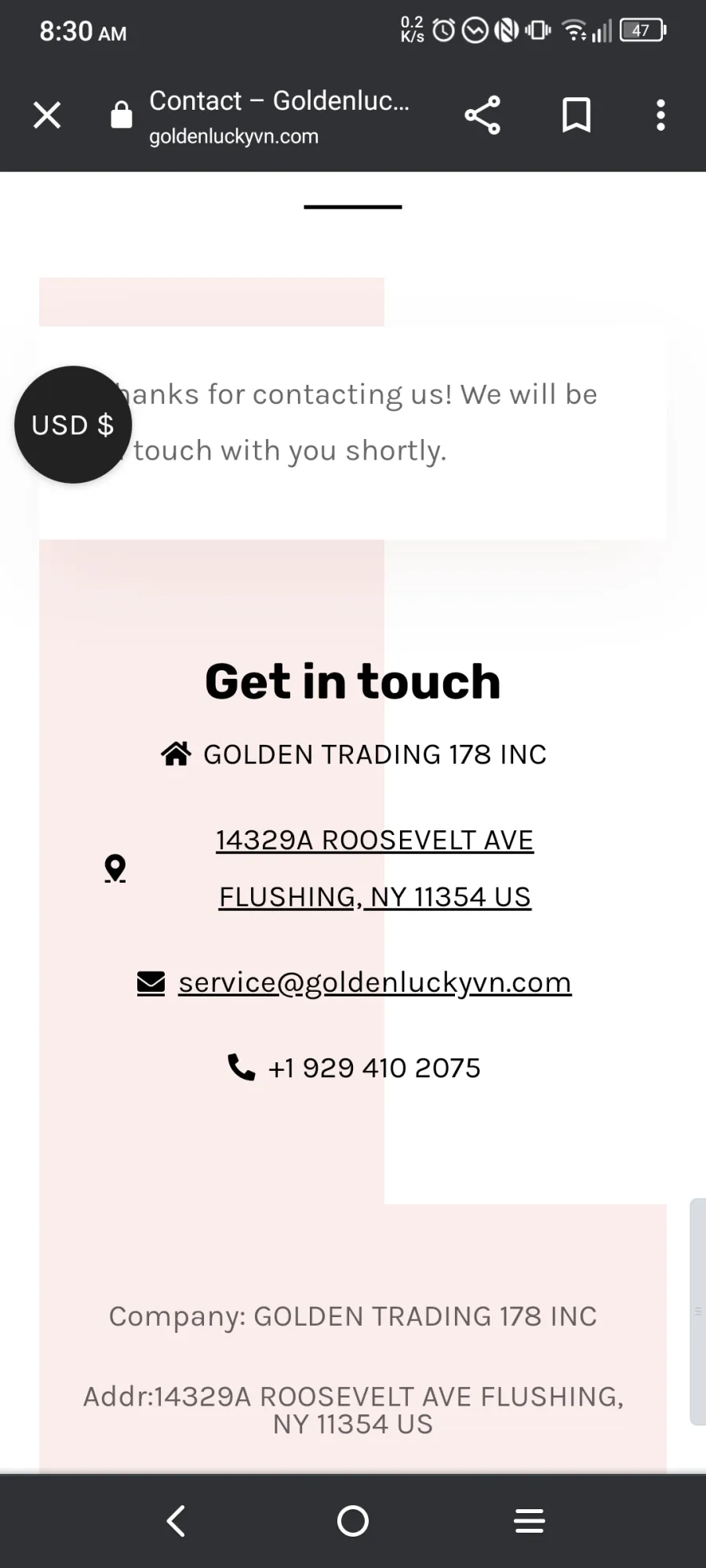Open the recent apps menu
This screenshot has width=706, height=1568.
click(x=529, y=1521)
